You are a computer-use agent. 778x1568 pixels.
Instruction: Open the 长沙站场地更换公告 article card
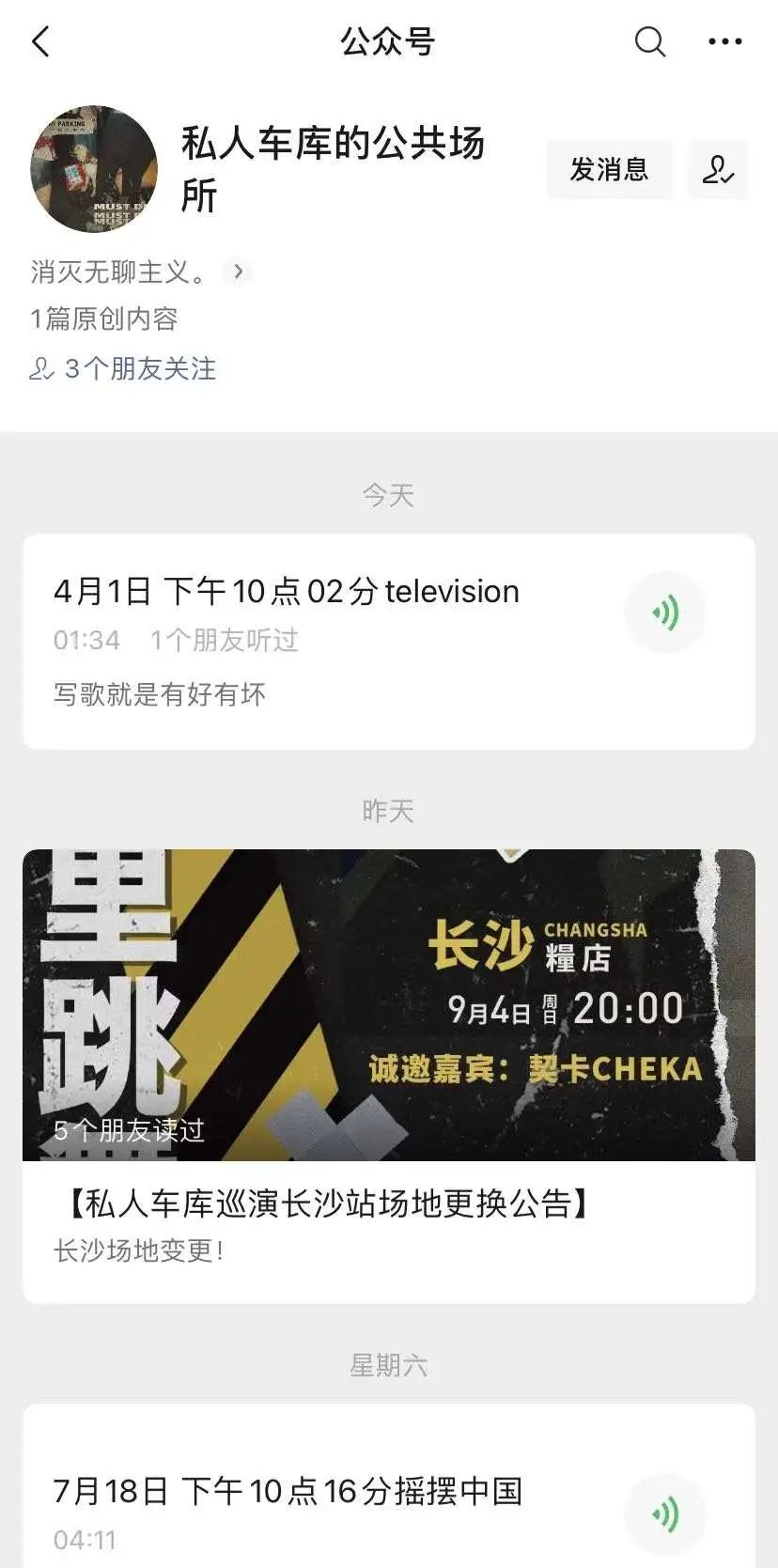(x=388, y=1074)
